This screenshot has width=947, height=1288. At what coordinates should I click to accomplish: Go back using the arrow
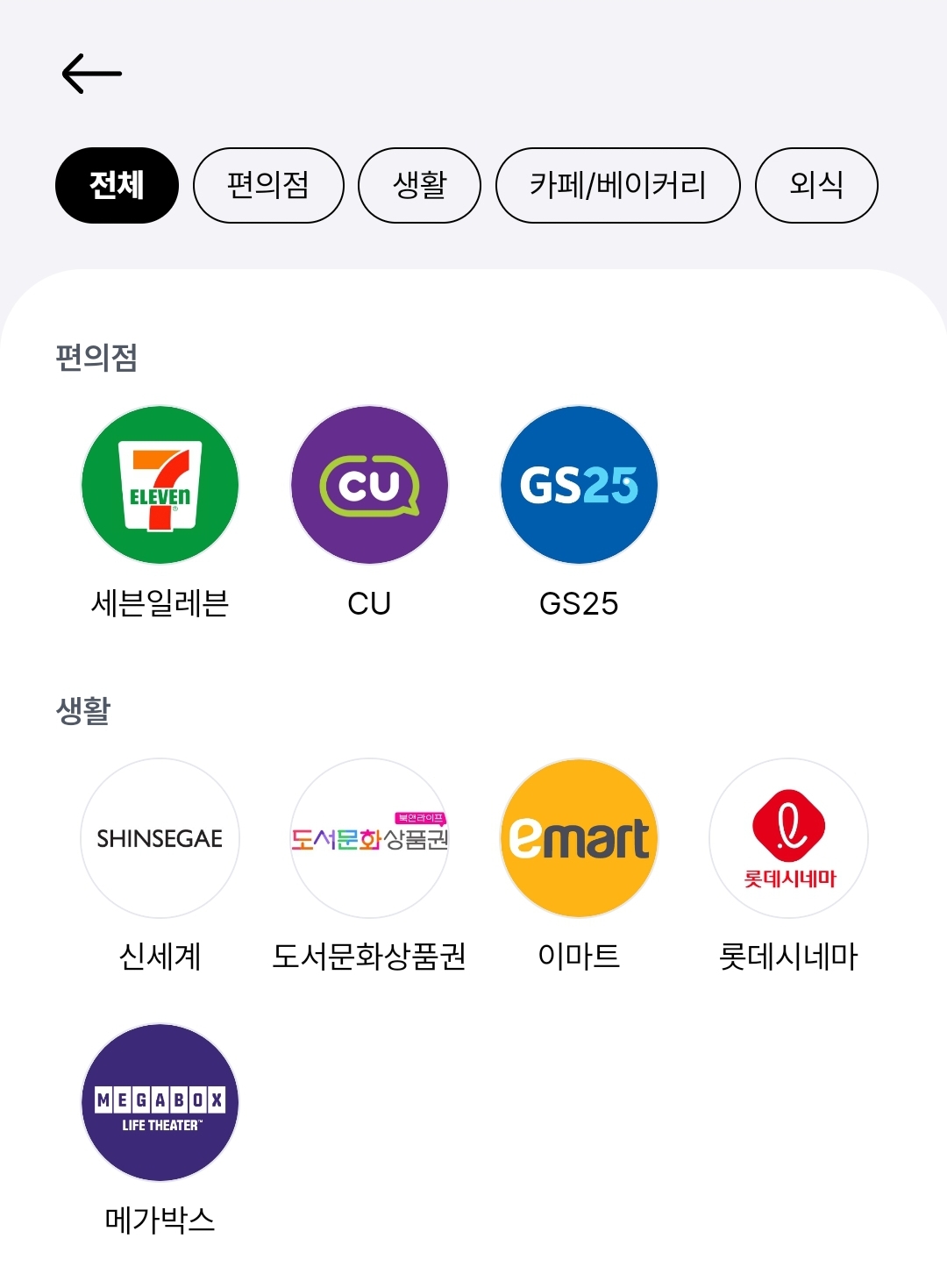(92, 74)
